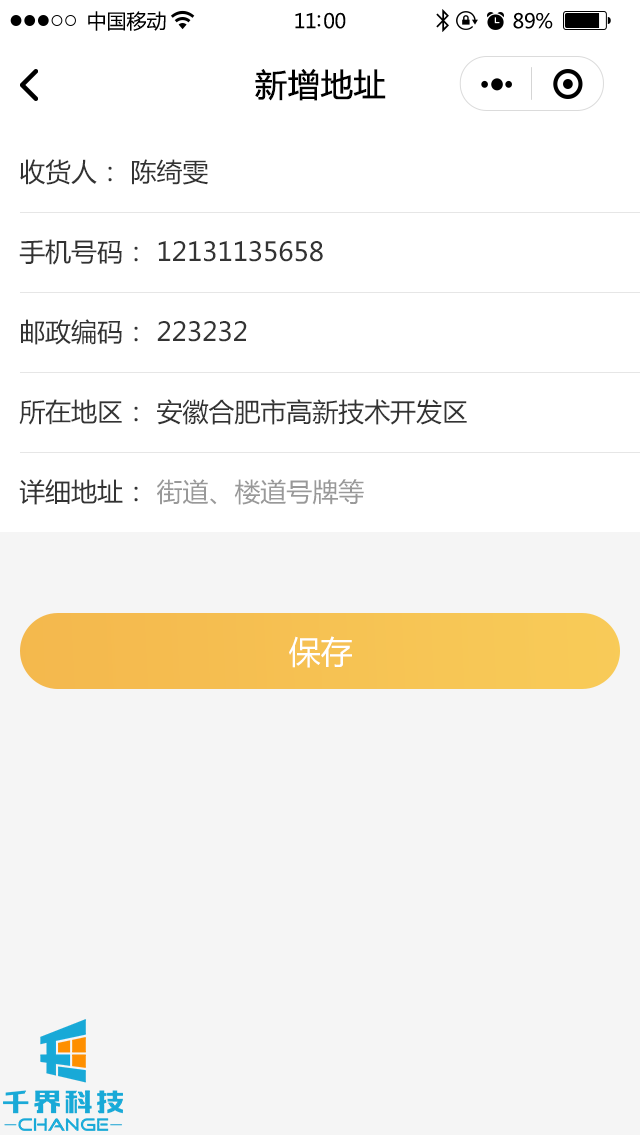640x1135 pixels.
Task: Select the 邮政编码 postal code field
Action: (390, 332)
